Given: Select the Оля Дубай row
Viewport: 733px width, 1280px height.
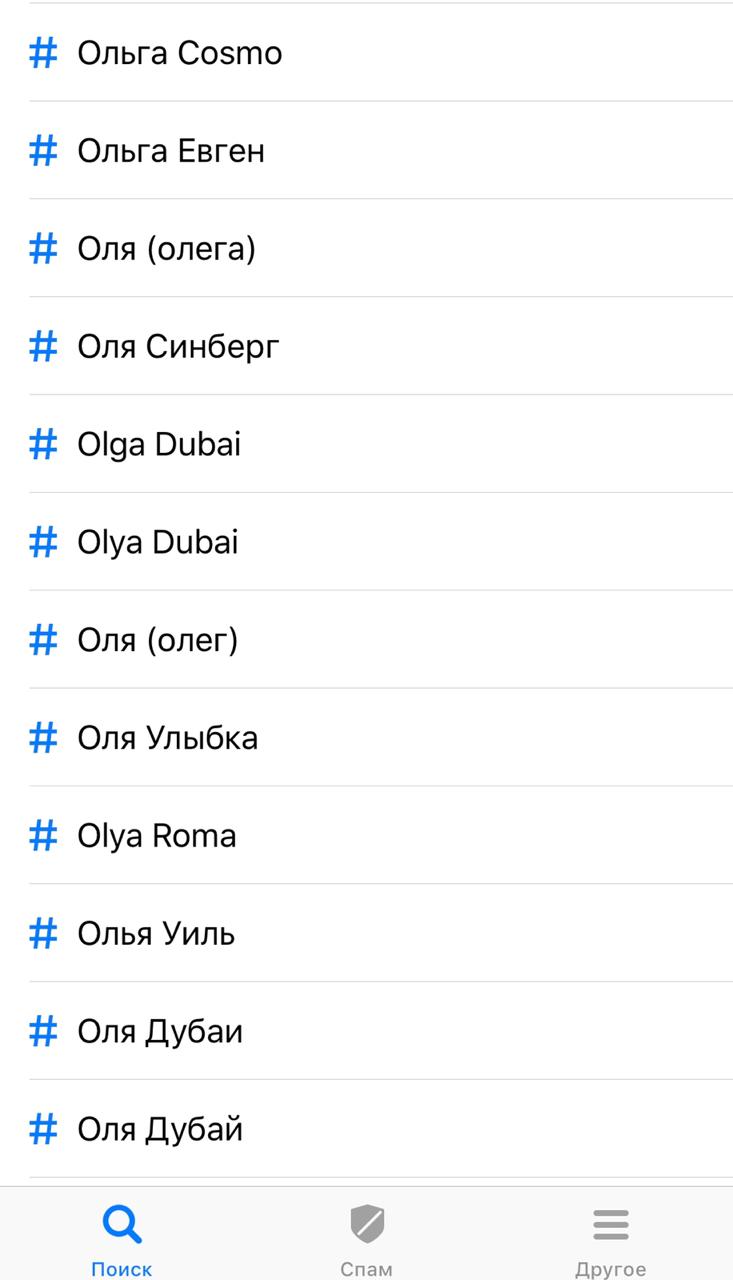Looking at the screenshot, I should point(366,1131).
